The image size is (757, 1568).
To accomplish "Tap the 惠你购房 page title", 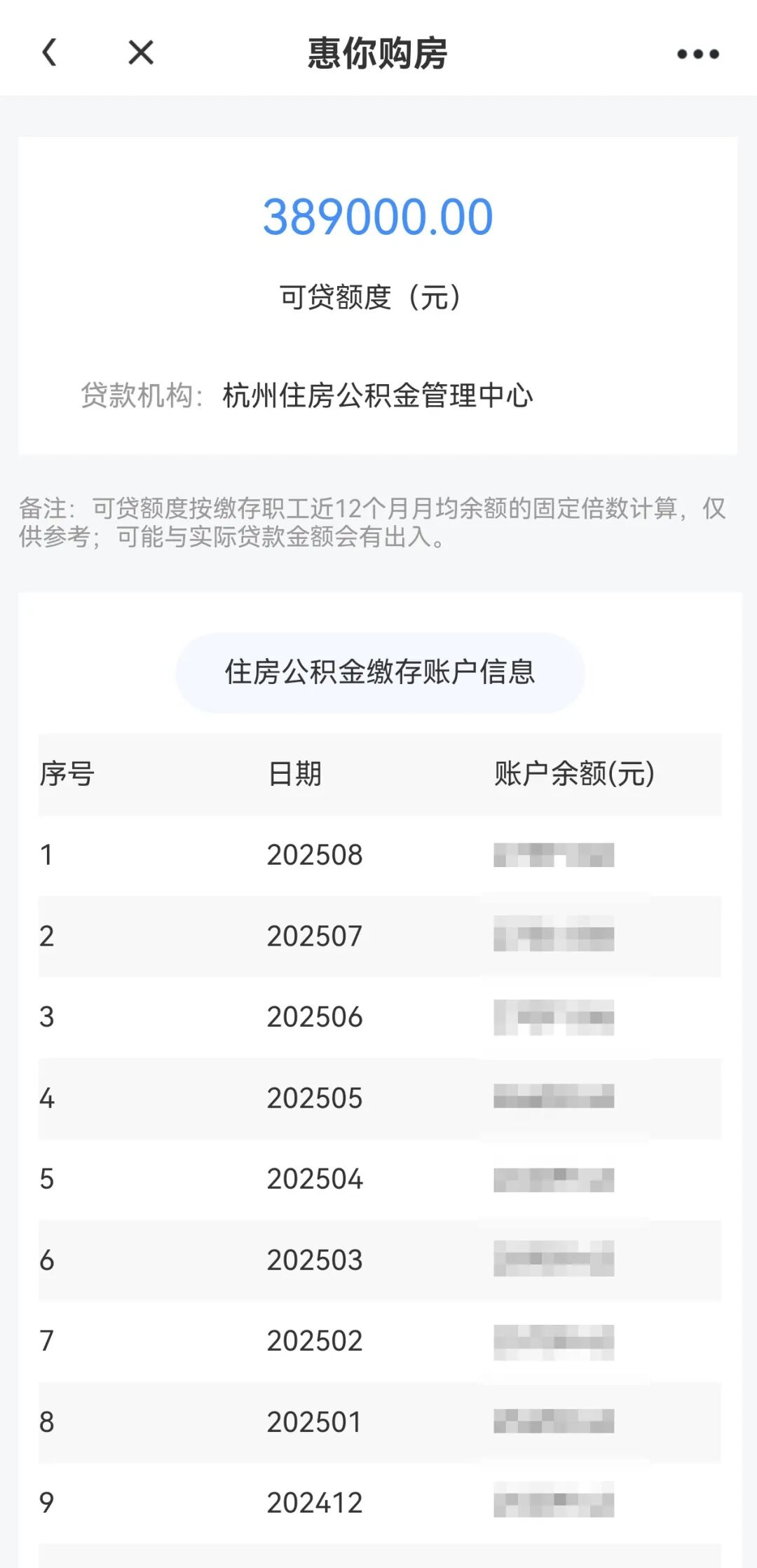I will point(378,53).
